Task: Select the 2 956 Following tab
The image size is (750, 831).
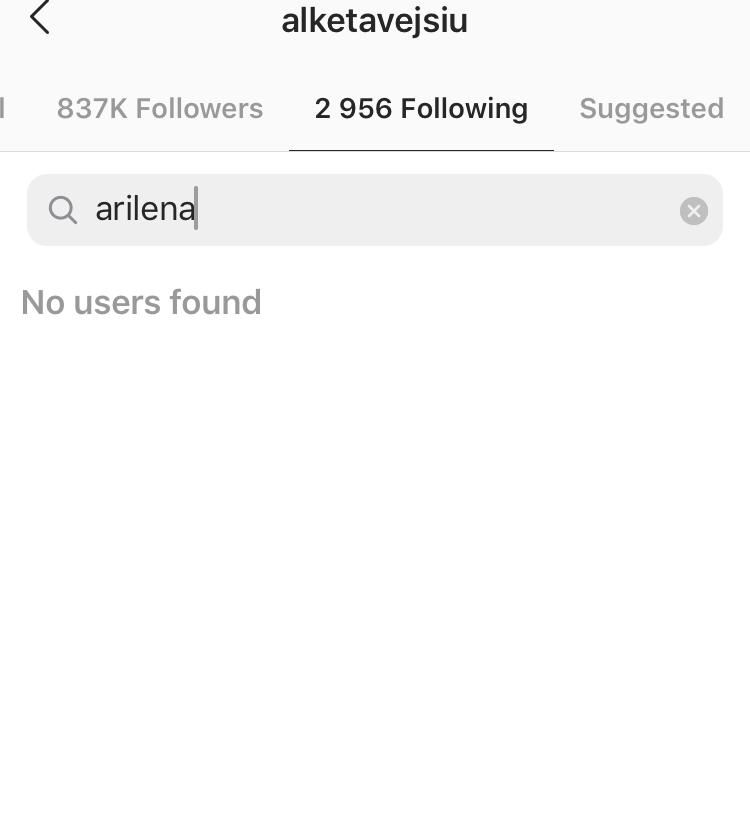Action: 421,109
